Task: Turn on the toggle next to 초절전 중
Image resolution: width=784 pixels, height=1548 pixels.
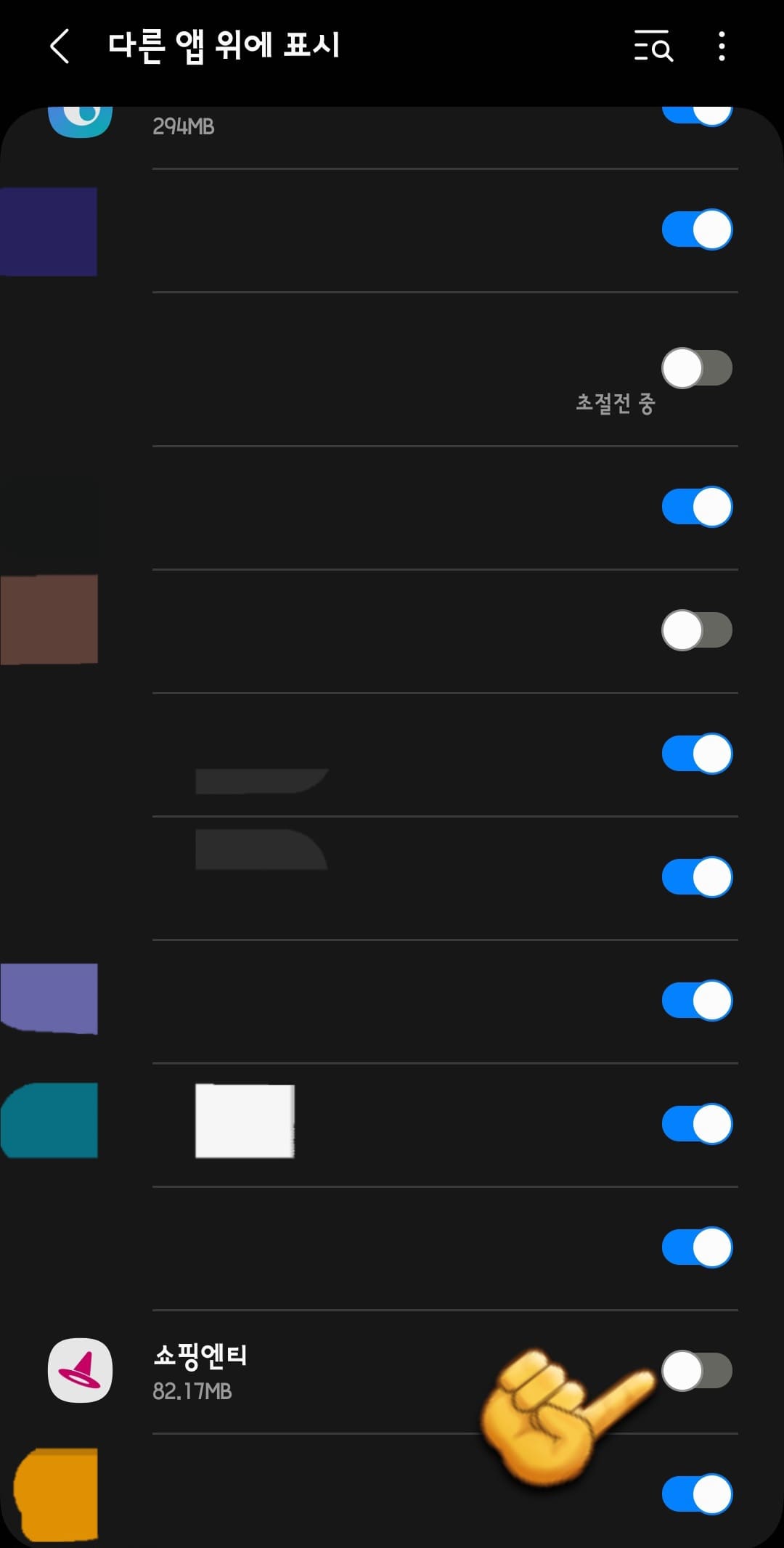Action: tap(695, 368)
